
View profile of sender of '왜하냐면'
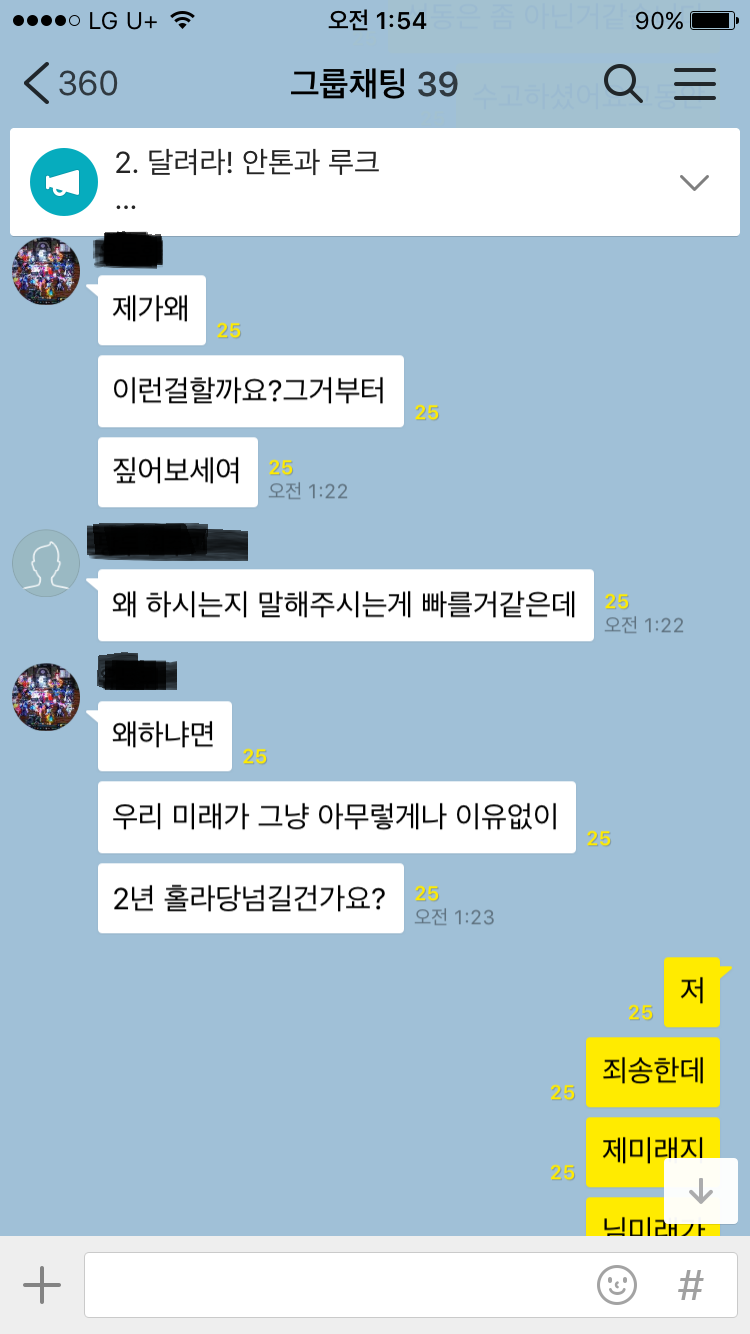click(46, 697)
